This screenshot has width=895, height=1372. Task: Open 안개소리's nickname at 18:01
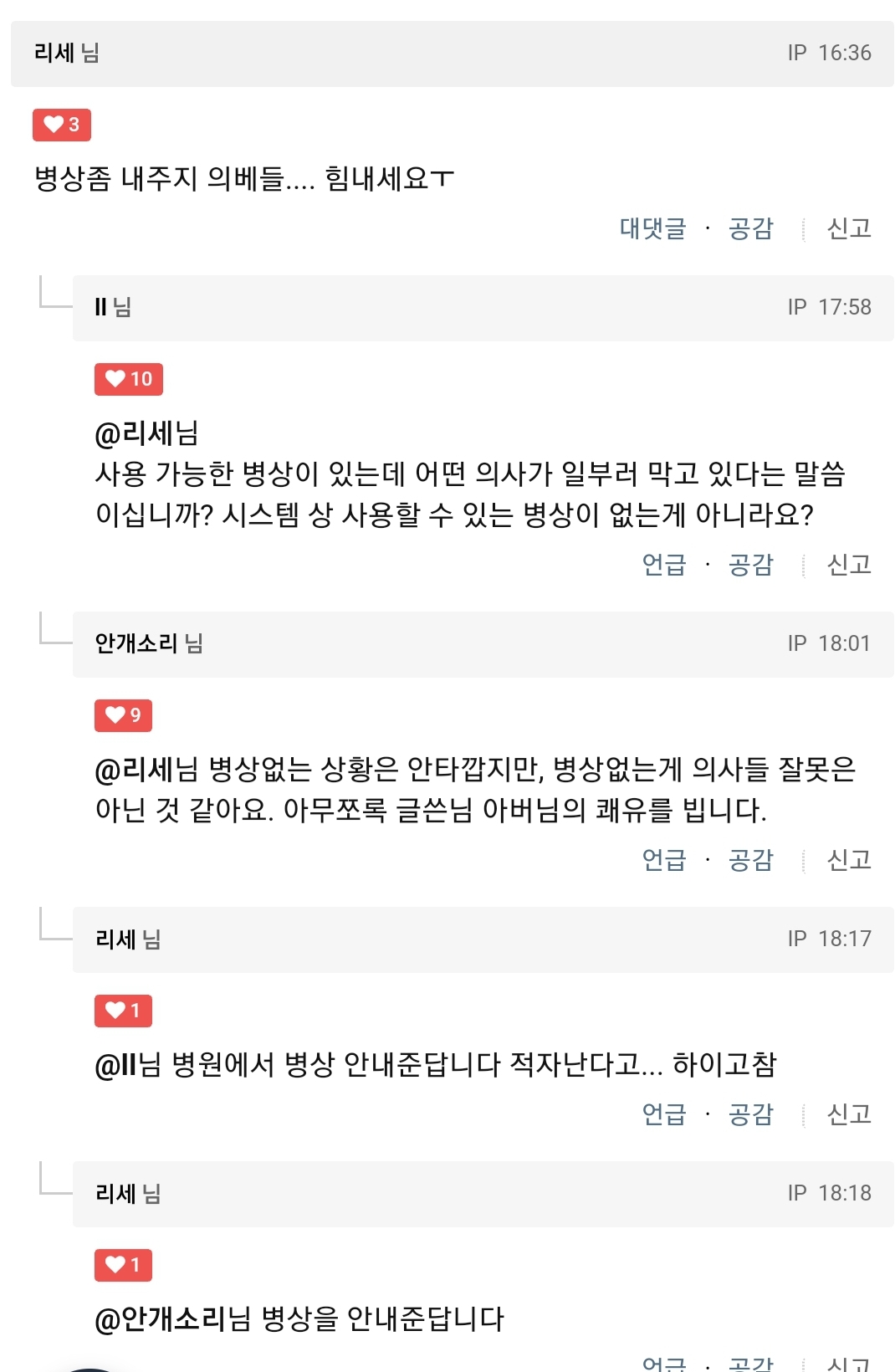tap(136, 643)
